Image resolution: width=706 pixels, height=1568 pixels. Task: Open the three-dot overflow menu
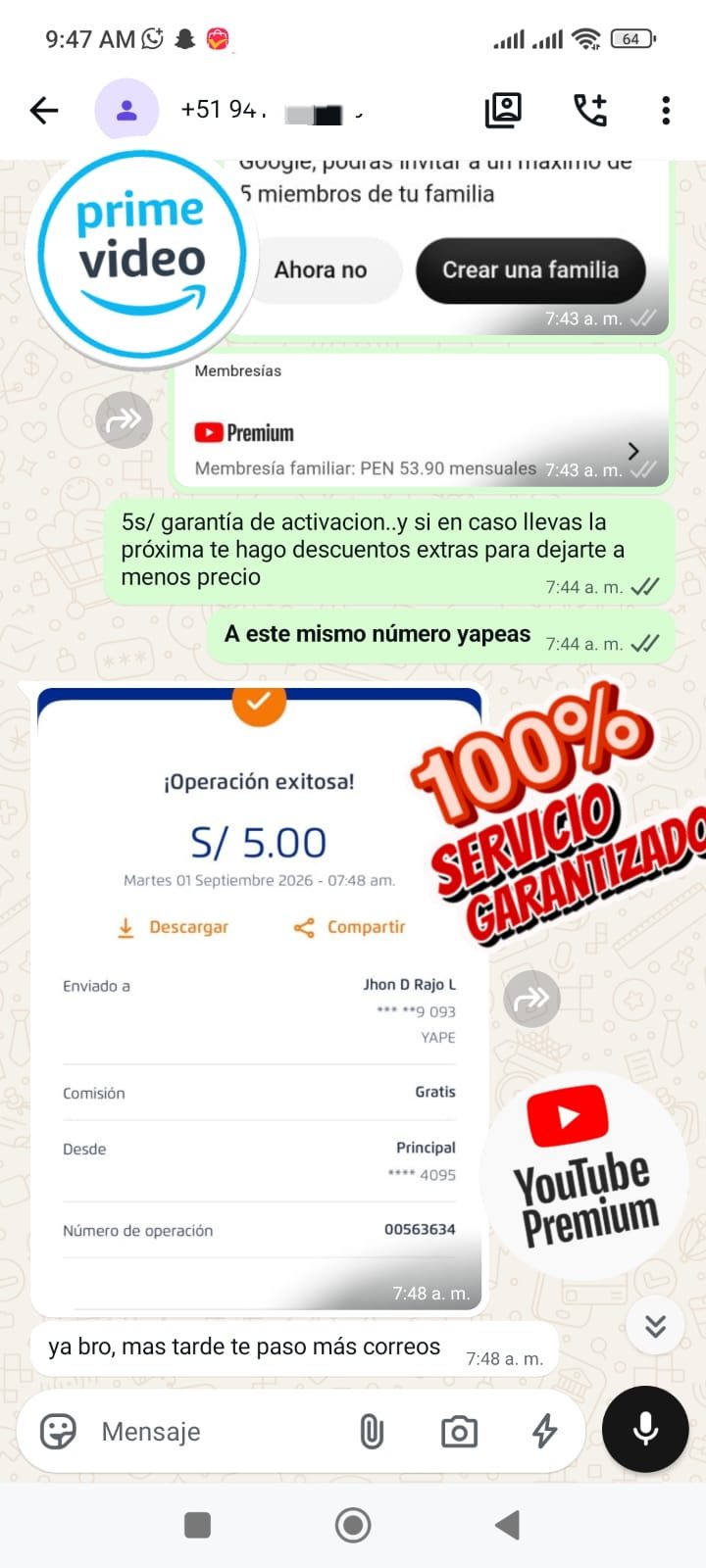666,110
